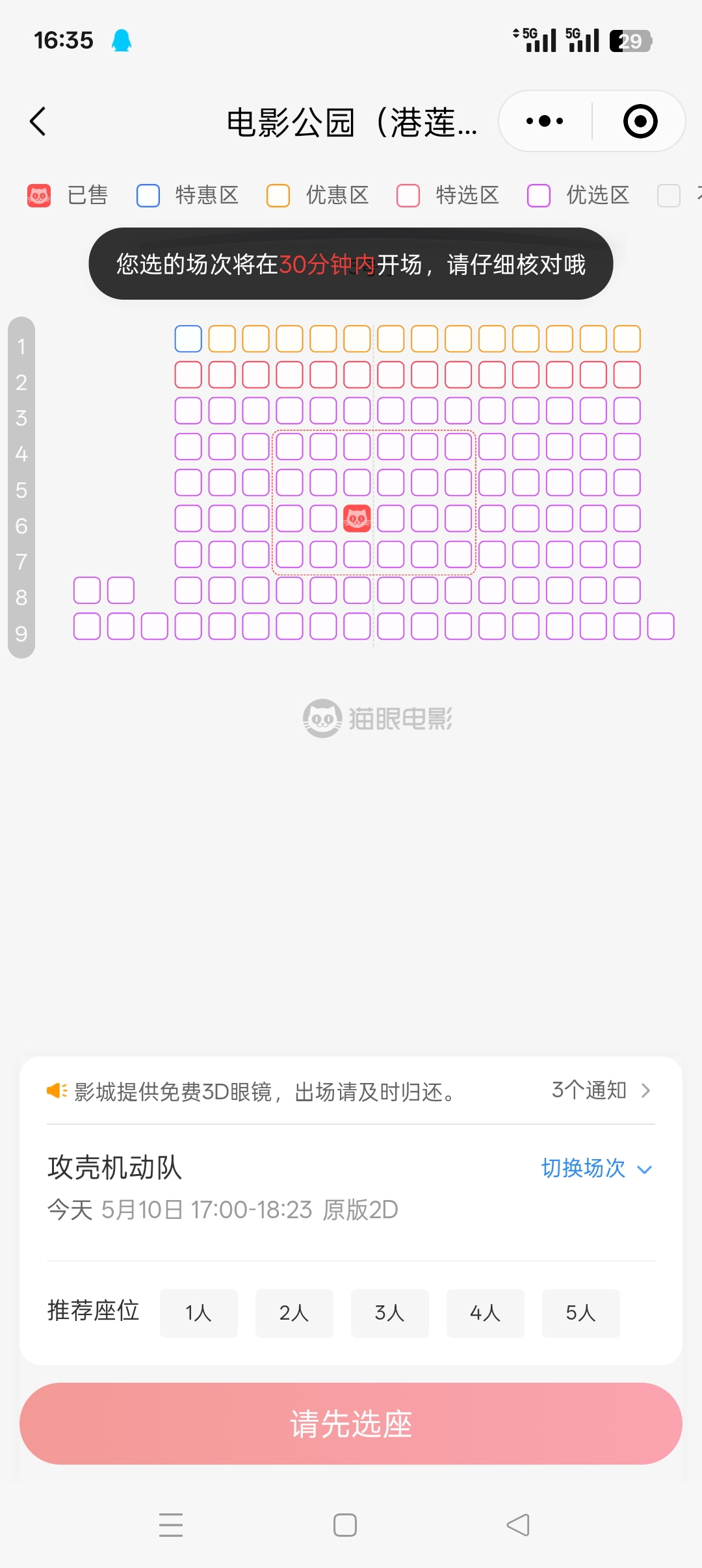This screenshot has width=702, height=1568.
Task: Tap the 请先选座 confirm button
Action: click(351, 1424)
